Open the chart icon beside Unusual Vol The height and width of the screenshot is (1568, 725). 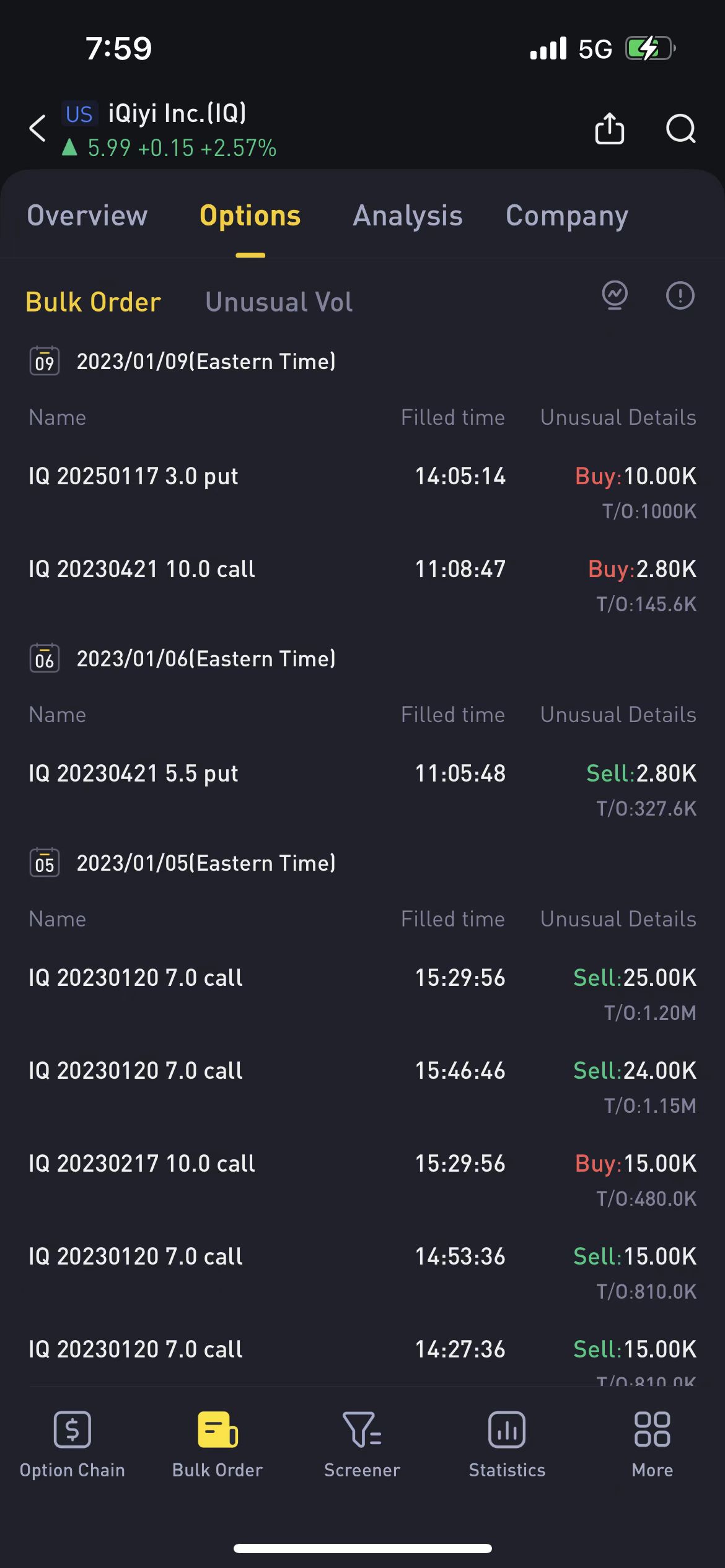pos(615,295)
